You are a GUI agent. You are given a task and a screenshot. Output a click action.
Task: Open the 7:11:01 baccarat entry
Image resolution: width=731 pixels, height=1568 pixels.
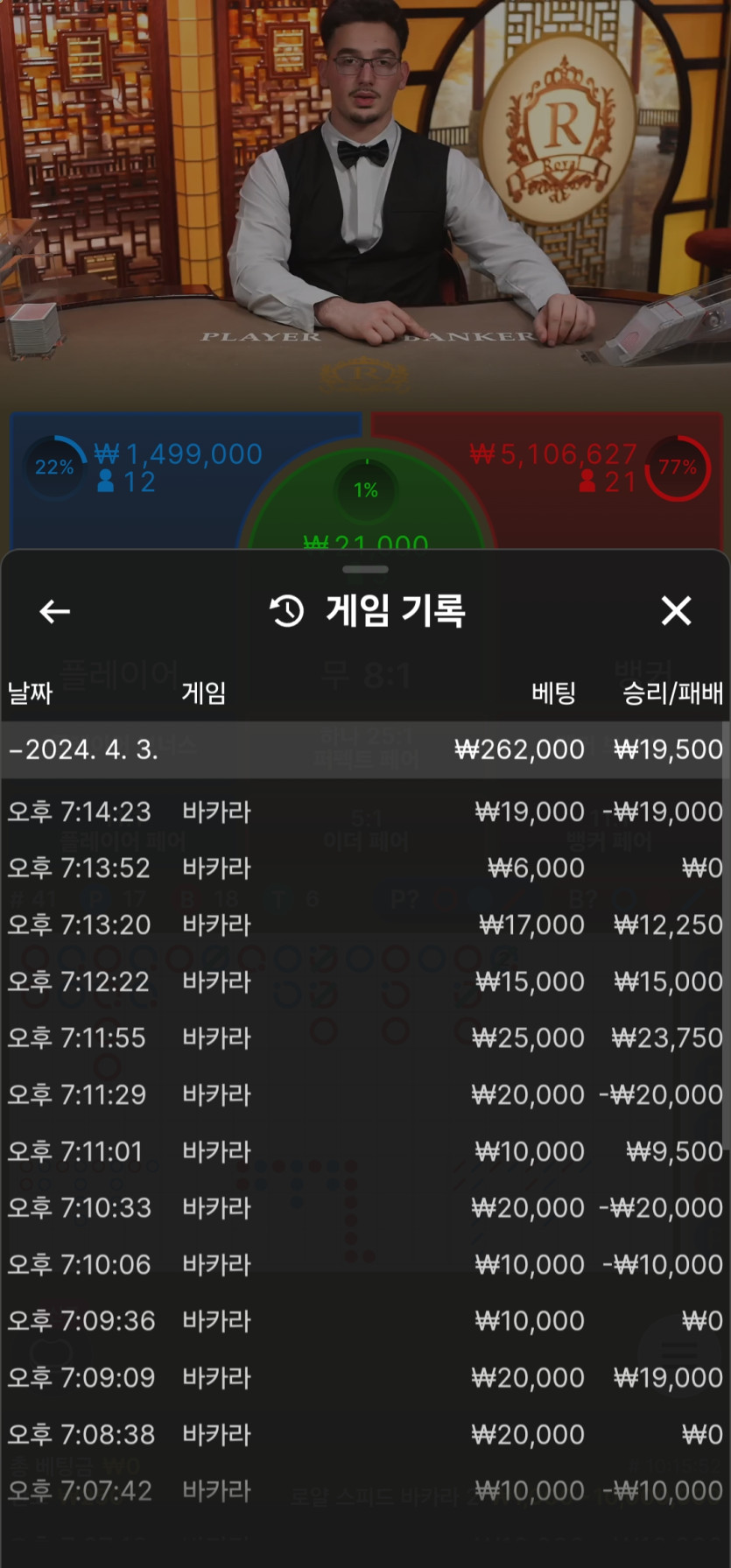pos(365,1151)
